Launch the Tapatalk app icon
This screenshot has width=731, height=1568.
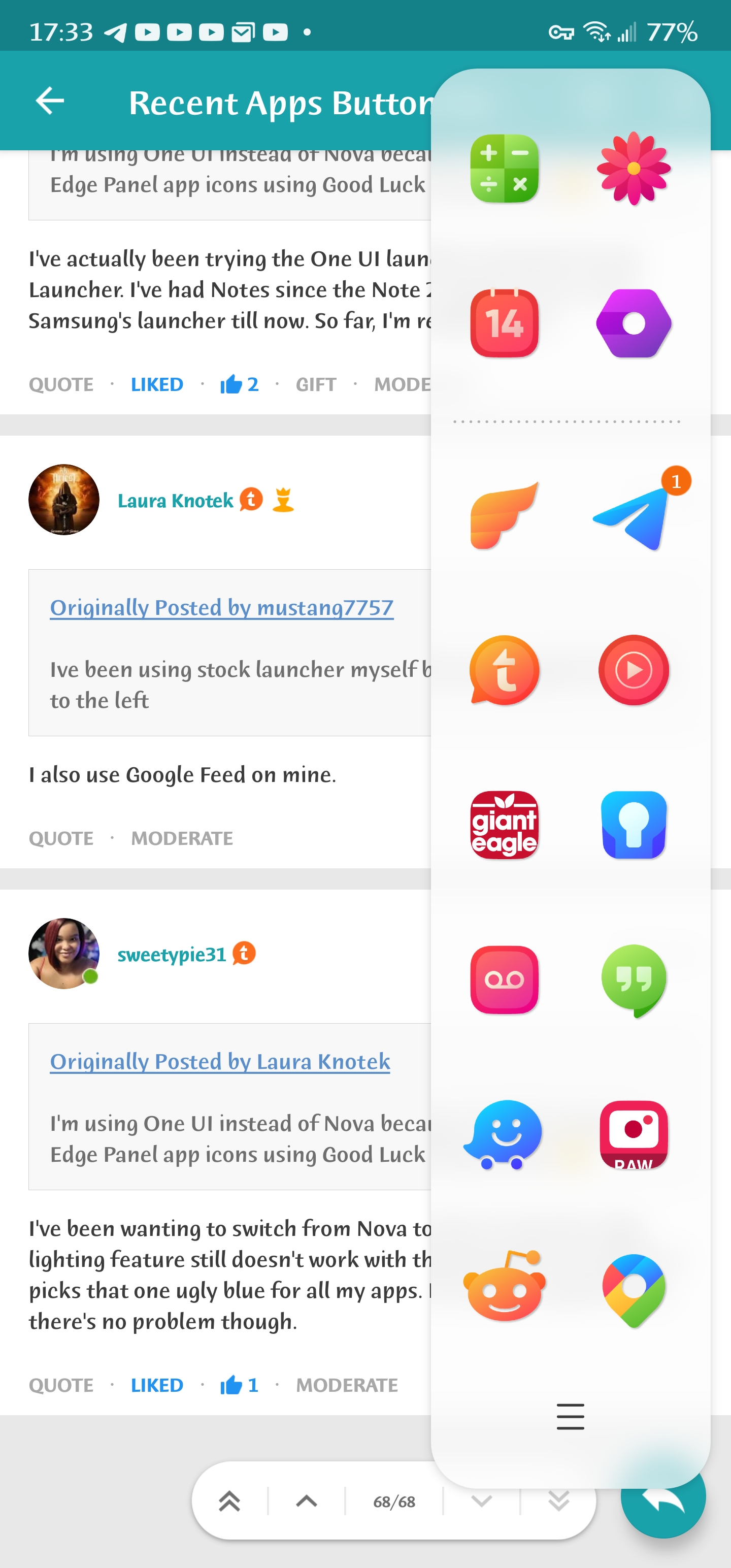tap(504, 670)
